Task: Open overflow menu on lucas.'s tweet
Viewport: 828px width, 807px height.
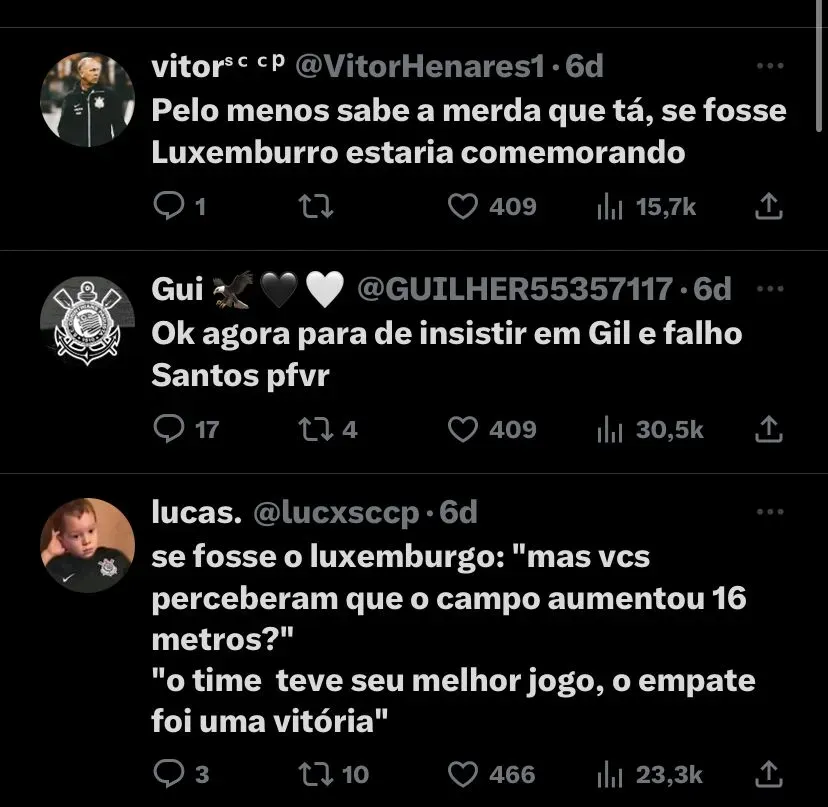Action: point(769,513)
